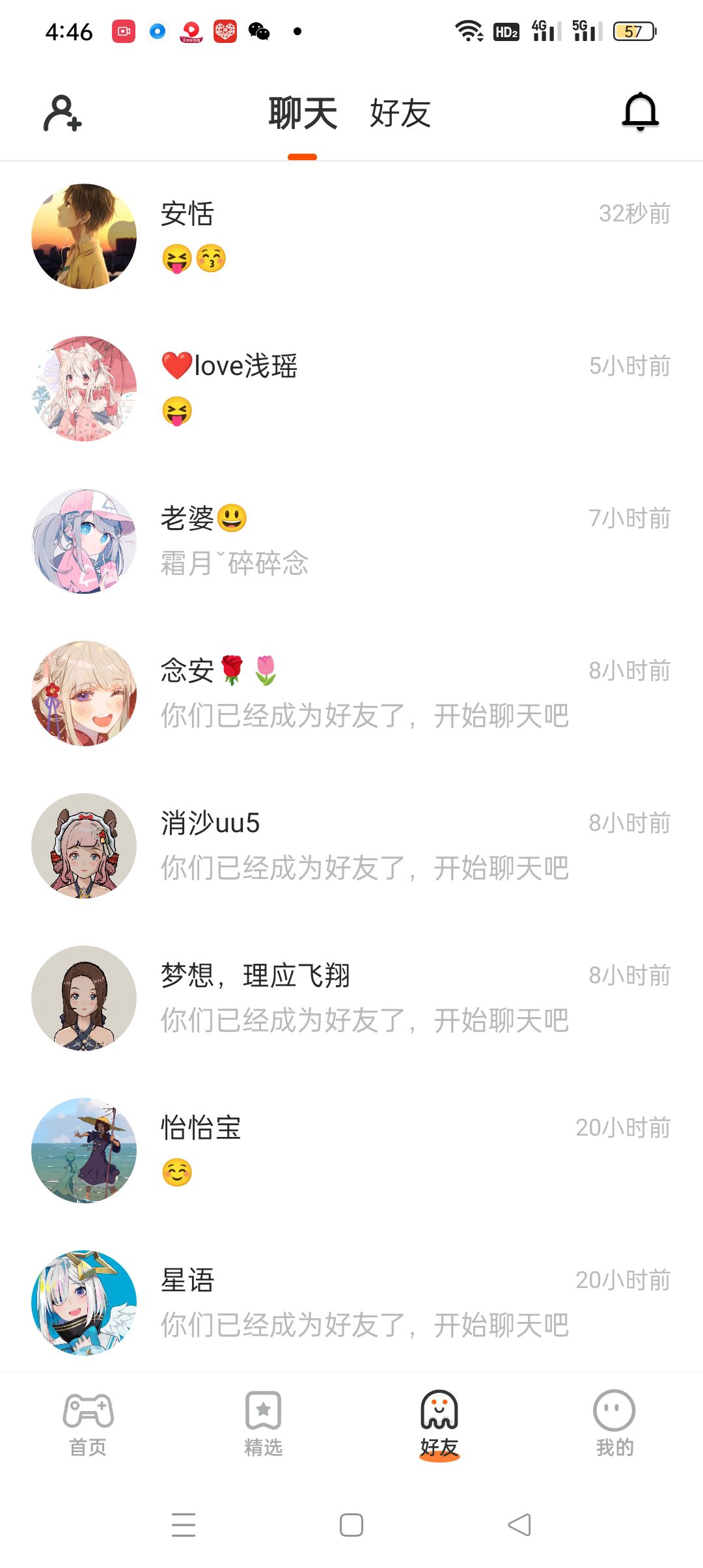This screenshot has width=703, height=1568.
Task: Tap the system back button
Action: tap(519, 1525)
